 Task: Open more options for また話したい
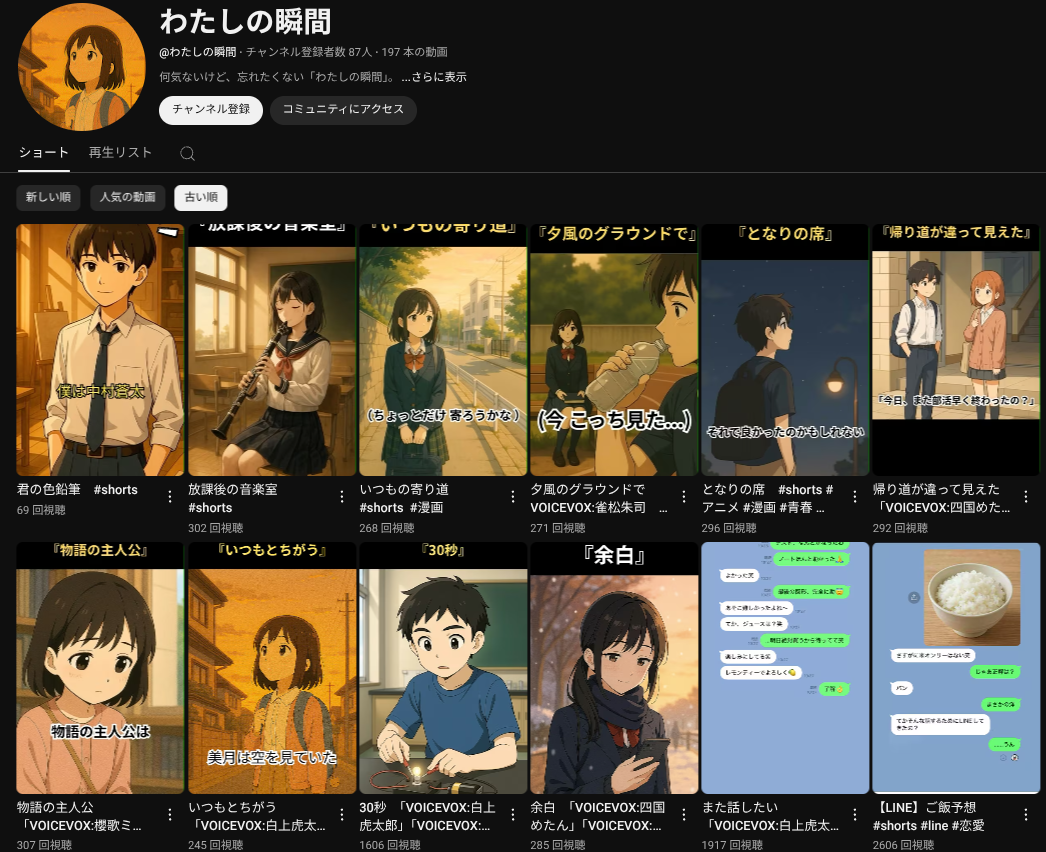854,814
